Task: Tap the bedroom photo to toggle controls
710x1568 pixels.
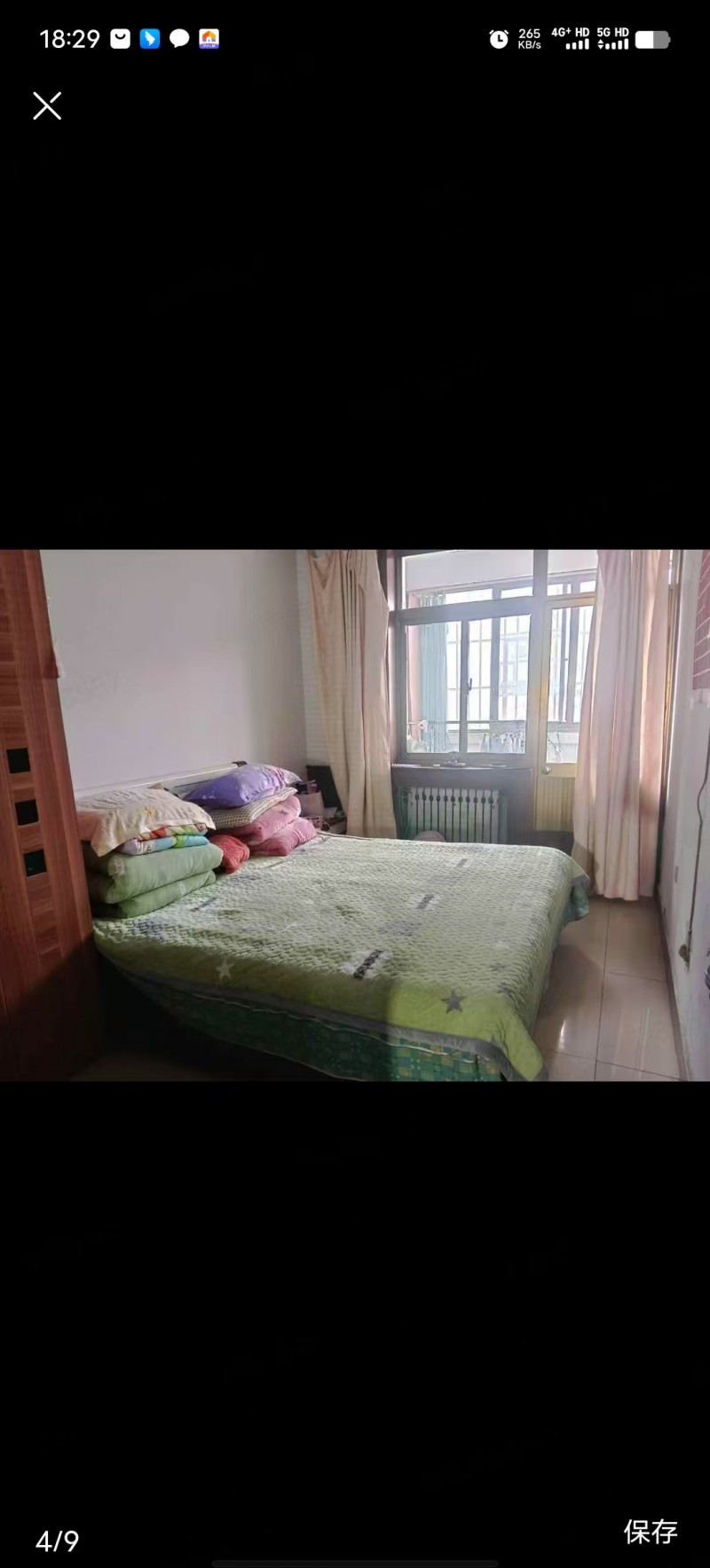Action: tap(355, 815)
